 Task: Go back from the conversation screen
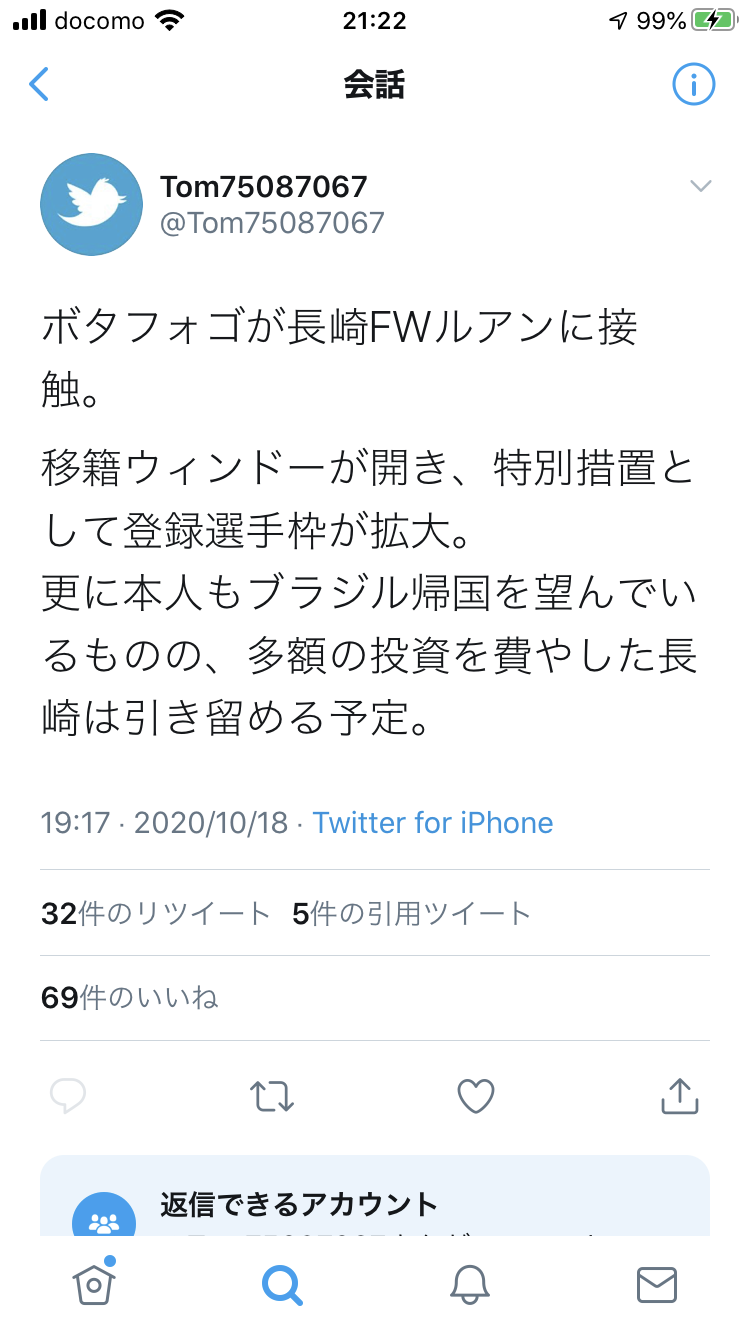tap(39, 85)
